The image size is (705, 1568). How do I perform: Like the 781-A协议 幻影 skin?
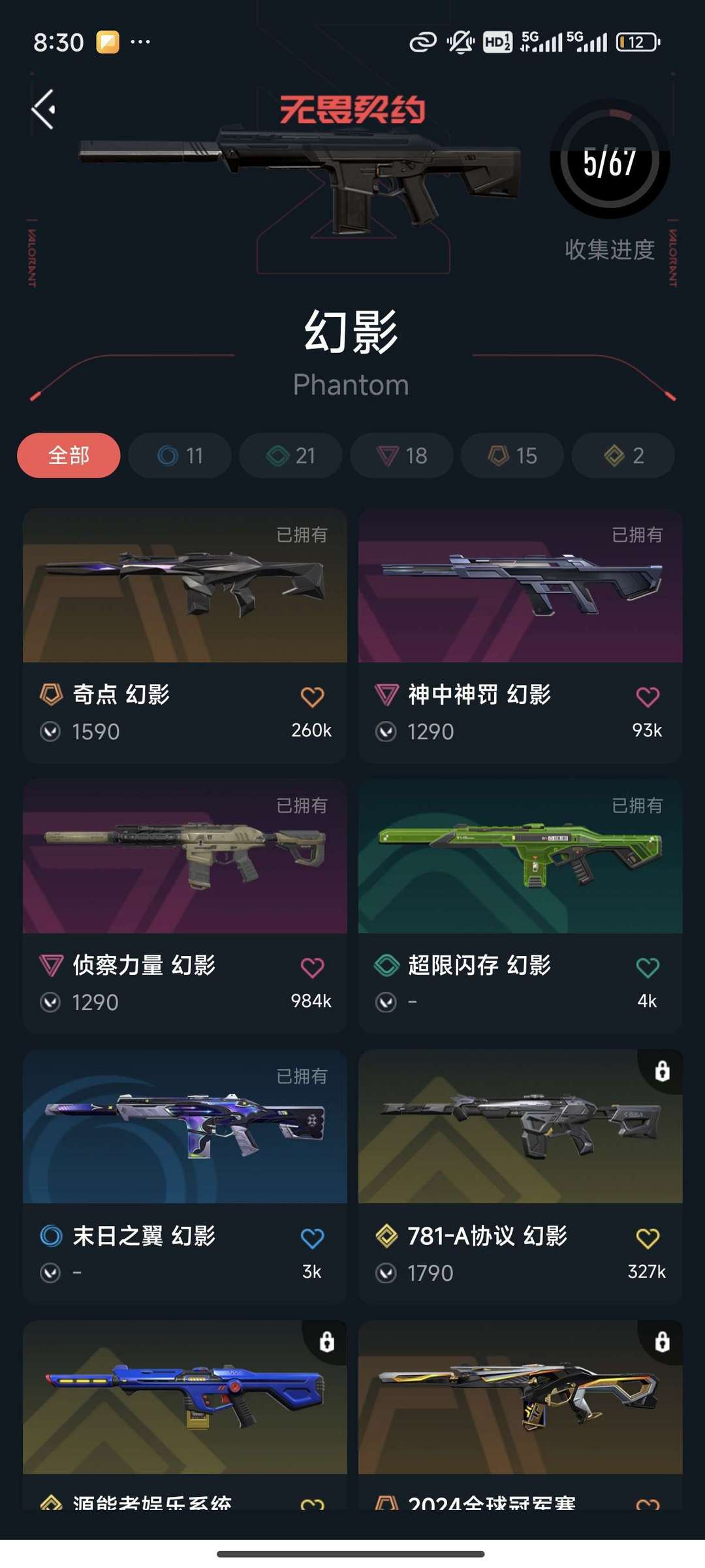[648, 1238]
